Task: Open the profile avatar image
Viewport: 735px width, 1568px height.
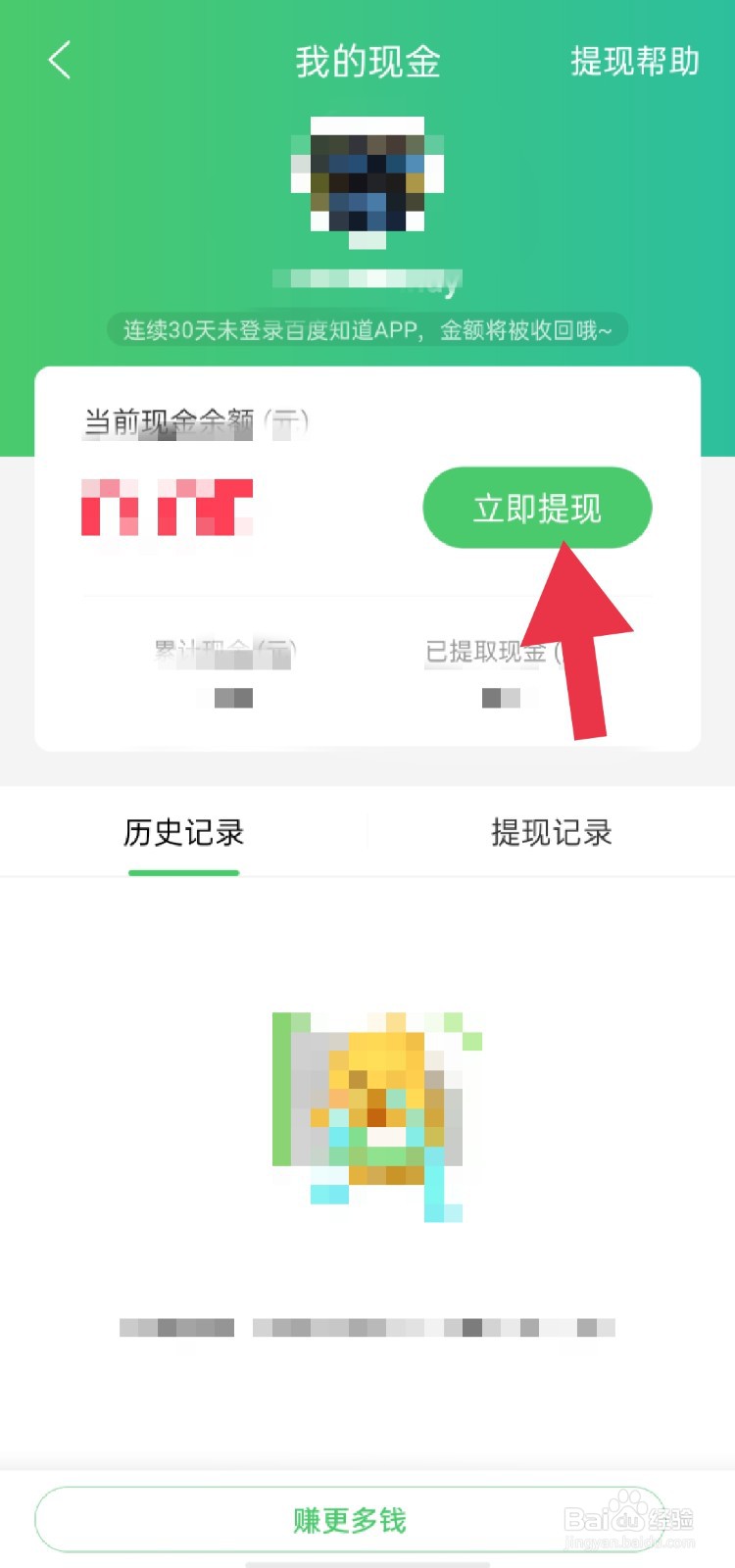Action: click(x=367, y=181)
